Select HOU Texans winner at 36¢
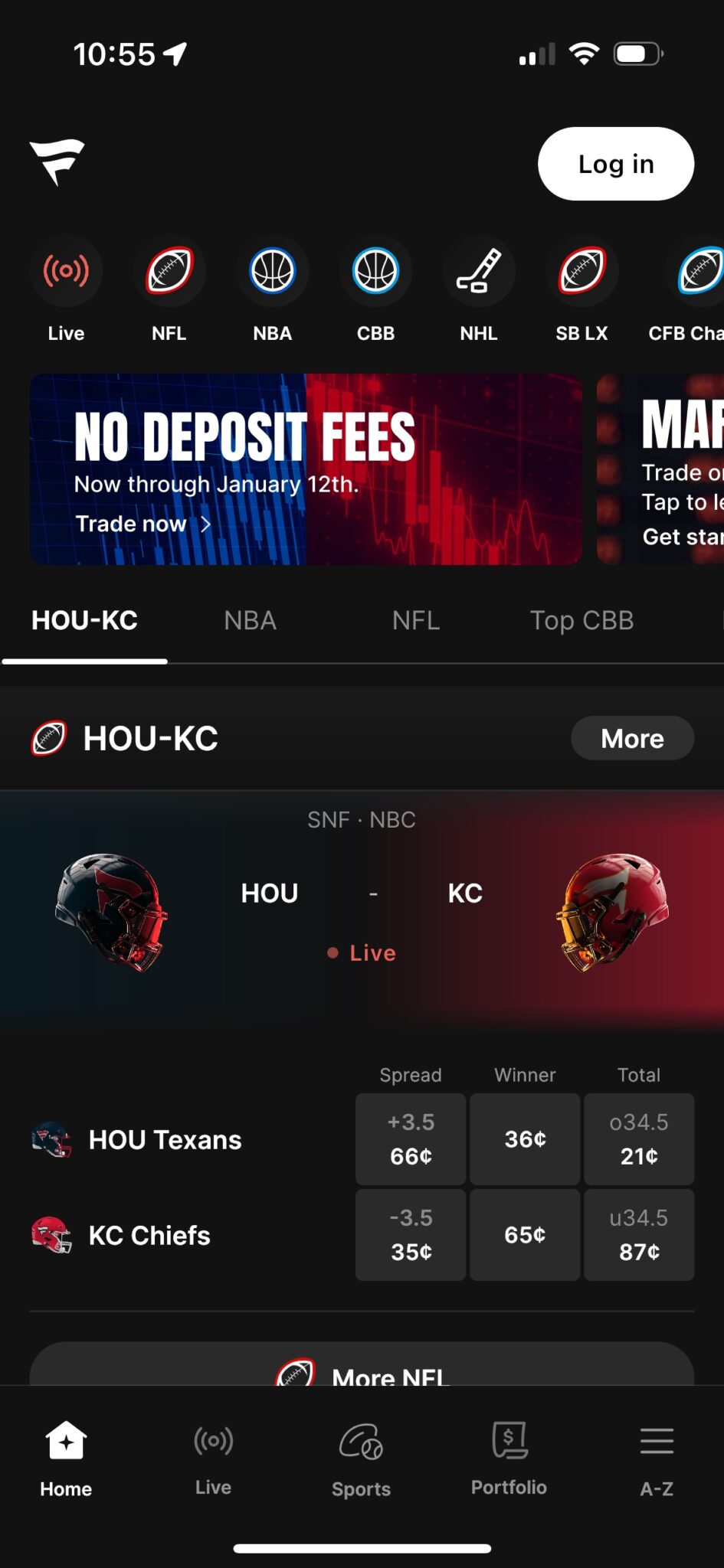Screen dimensions: 724x1568 [x=525, y=1139]
